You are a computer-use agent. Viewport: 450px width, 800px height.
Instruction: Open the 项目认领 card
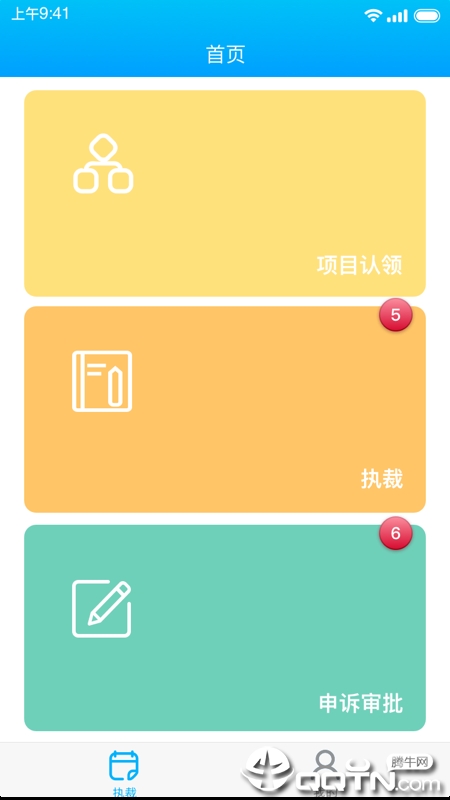[225, 193]
